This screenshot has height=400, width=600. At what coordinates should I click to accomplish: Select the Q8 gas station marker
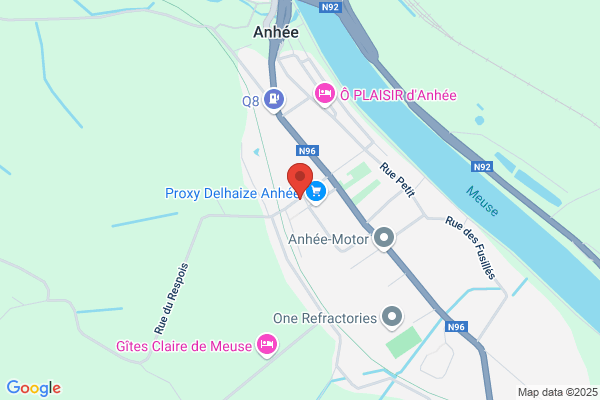tap(274, 100)
